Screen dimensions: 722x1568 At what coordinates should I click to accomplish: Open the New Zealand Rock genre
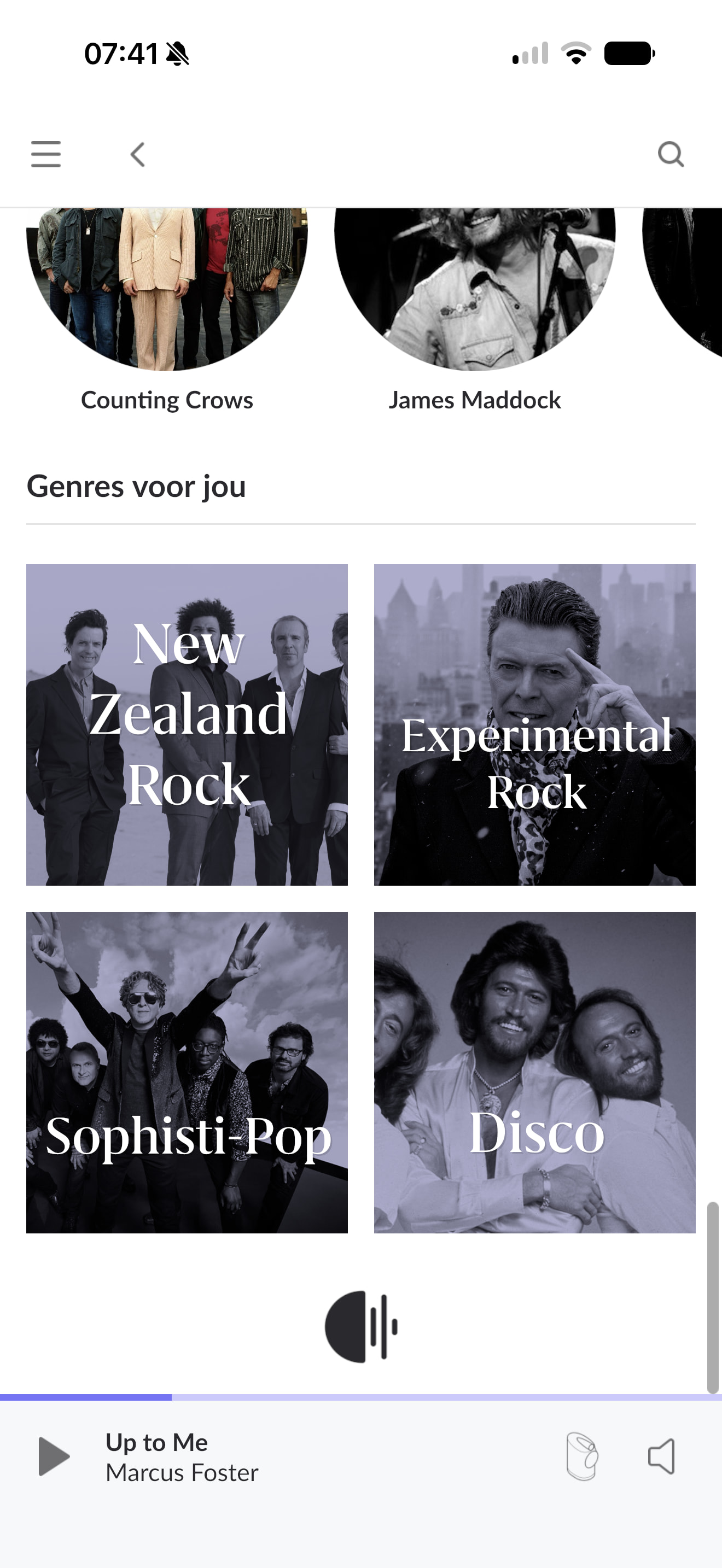187,724
